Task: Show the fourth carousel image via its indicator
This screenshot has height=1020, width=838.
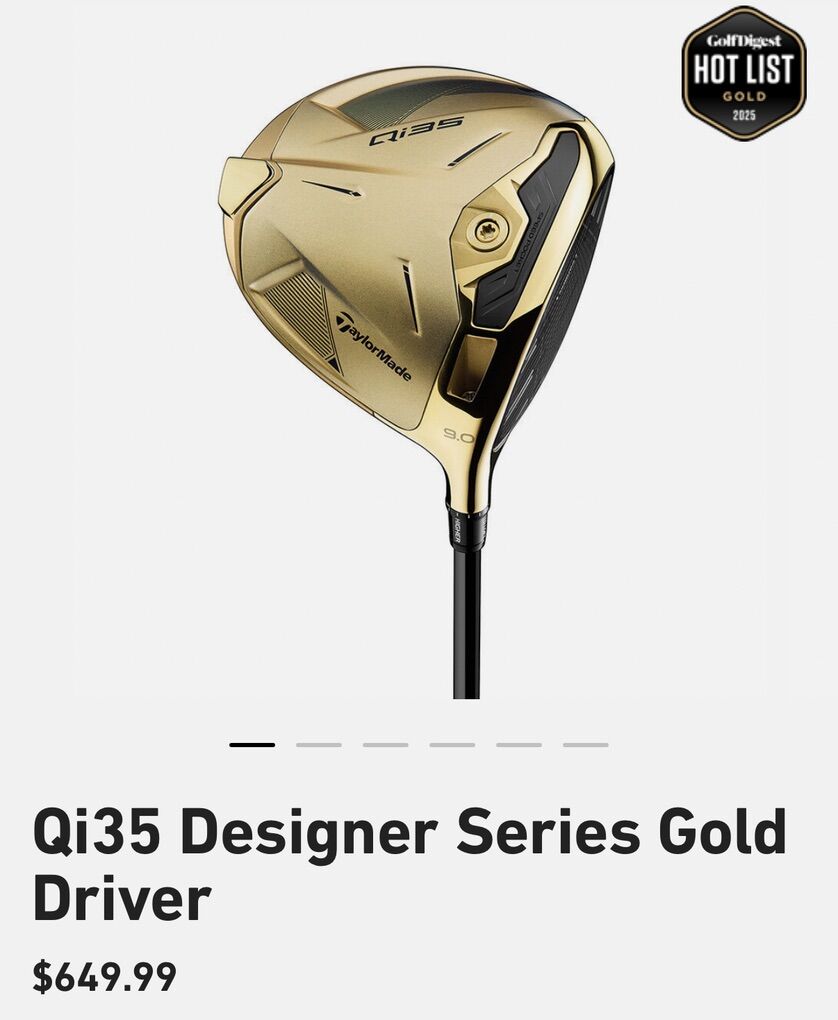Action: [452, 745]
